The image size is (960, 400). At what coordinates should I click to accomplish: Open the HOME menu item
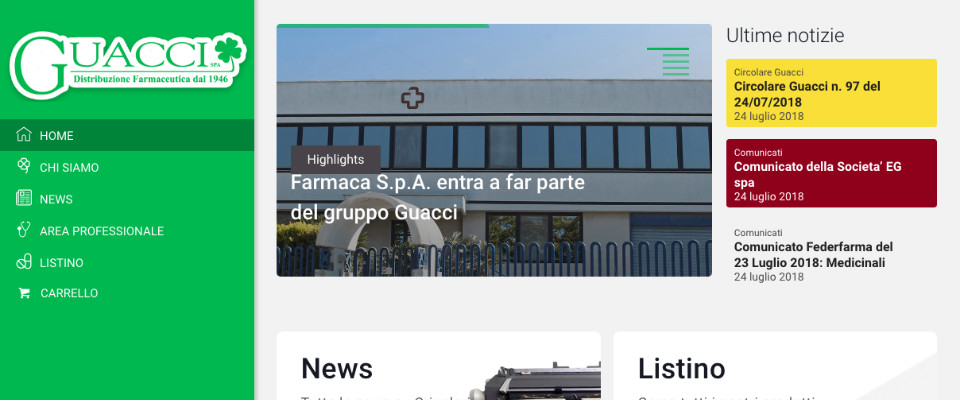(x=56, y=135)
